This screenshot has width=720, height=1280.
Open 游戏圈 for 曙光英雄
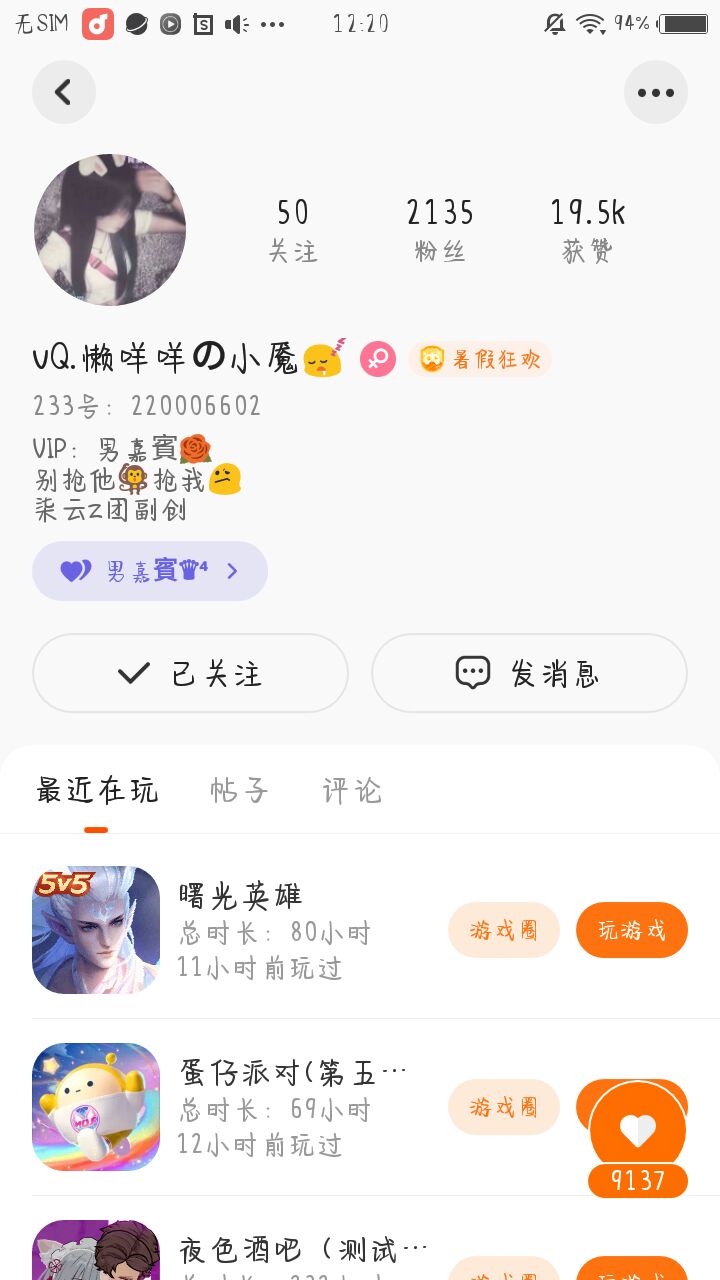504,930
